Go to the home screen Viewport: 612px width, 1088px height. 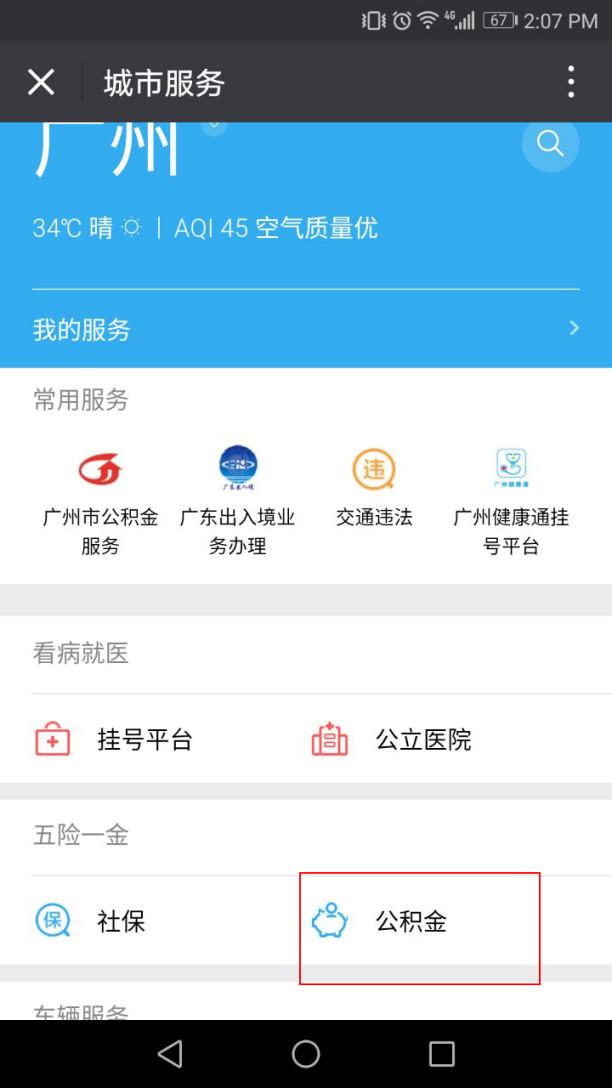click(x=306, y=1053)
